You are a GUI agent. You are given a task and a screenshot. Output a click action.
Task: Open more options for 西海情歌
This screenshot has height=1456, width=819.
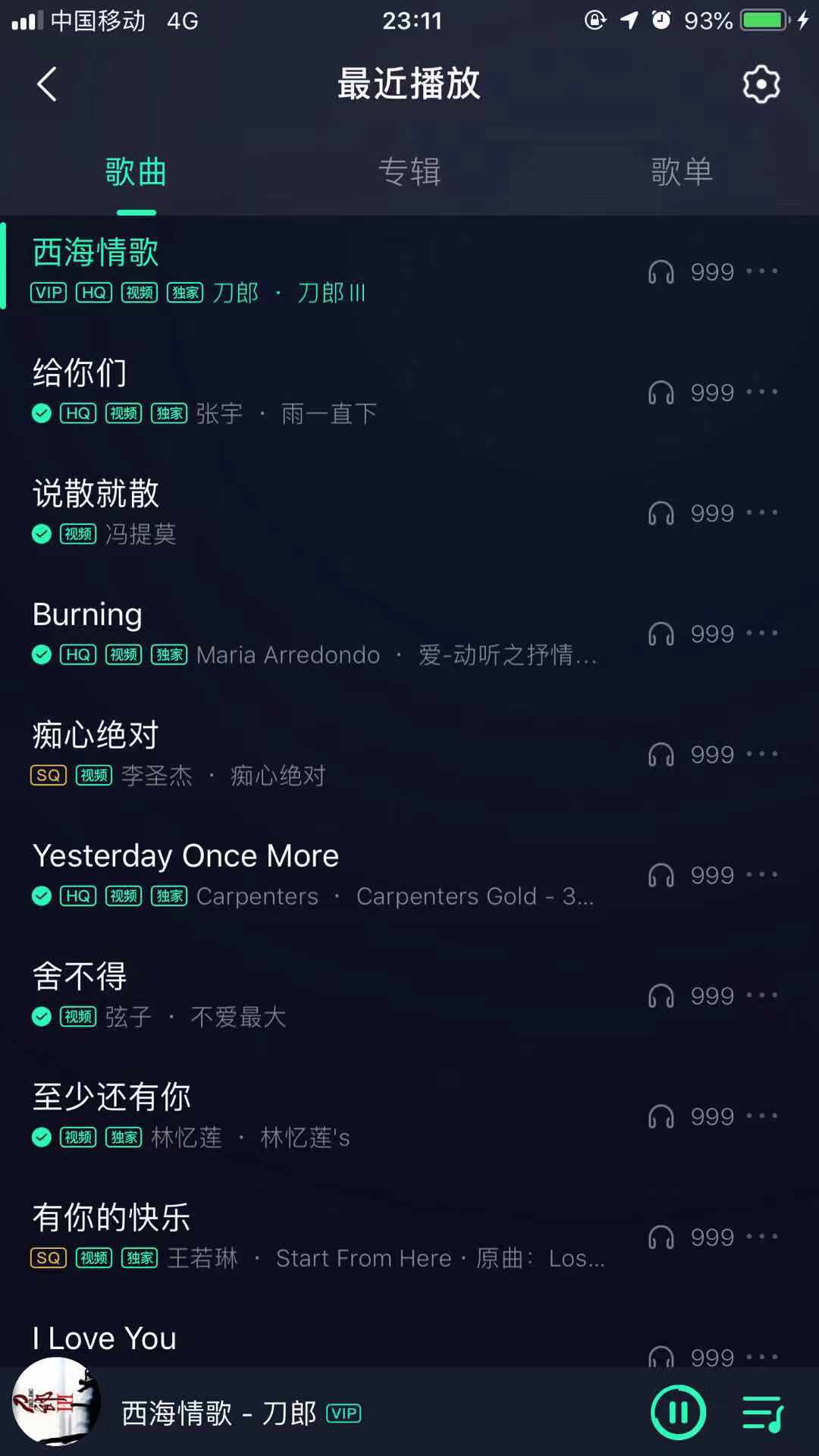pyautogui.click(x=762, y=271)
